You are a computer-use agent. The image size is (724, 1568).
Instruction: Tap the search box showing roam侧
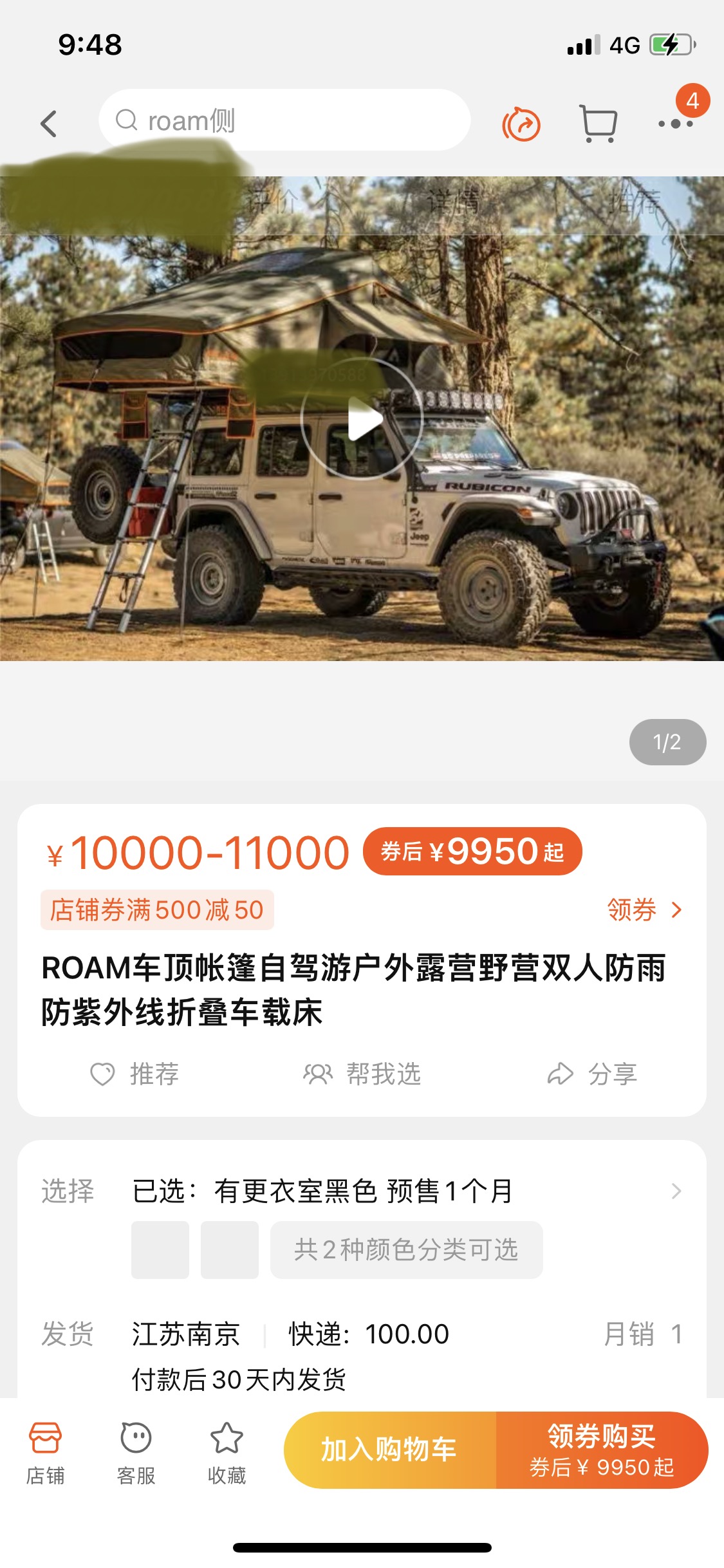click(284, 120)
